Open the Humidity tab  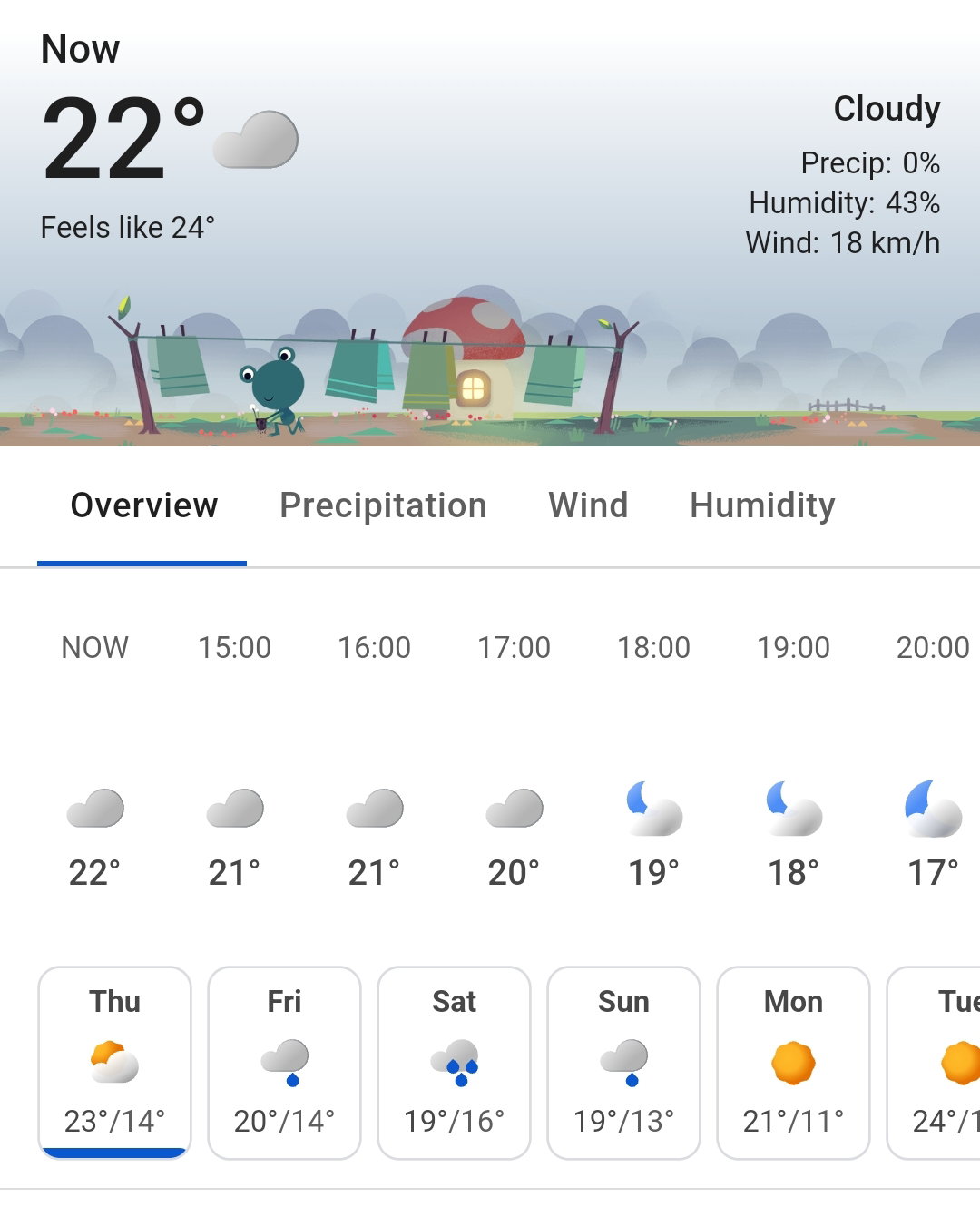point(762,505)
